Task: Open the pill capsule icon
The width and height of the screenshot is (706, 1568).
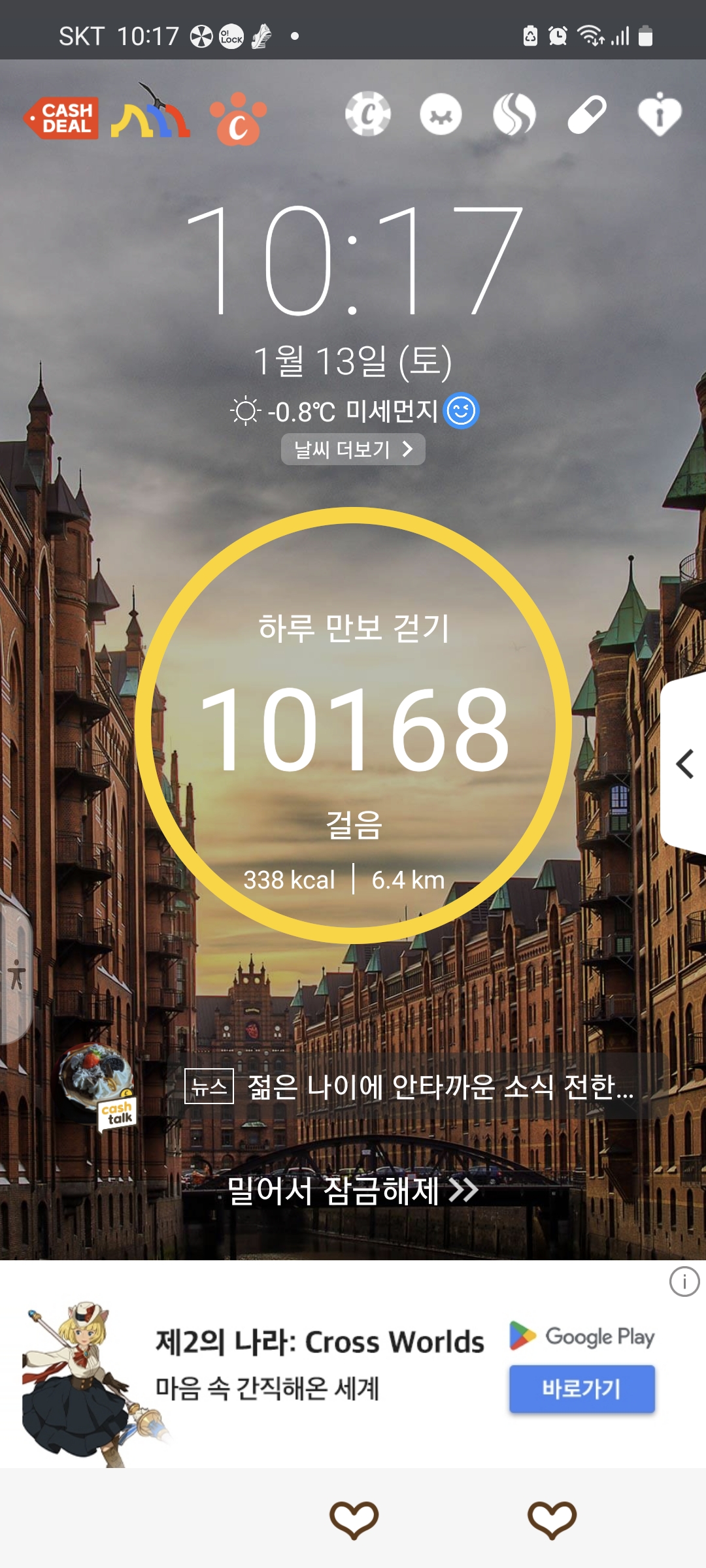Action: point(586,115)
